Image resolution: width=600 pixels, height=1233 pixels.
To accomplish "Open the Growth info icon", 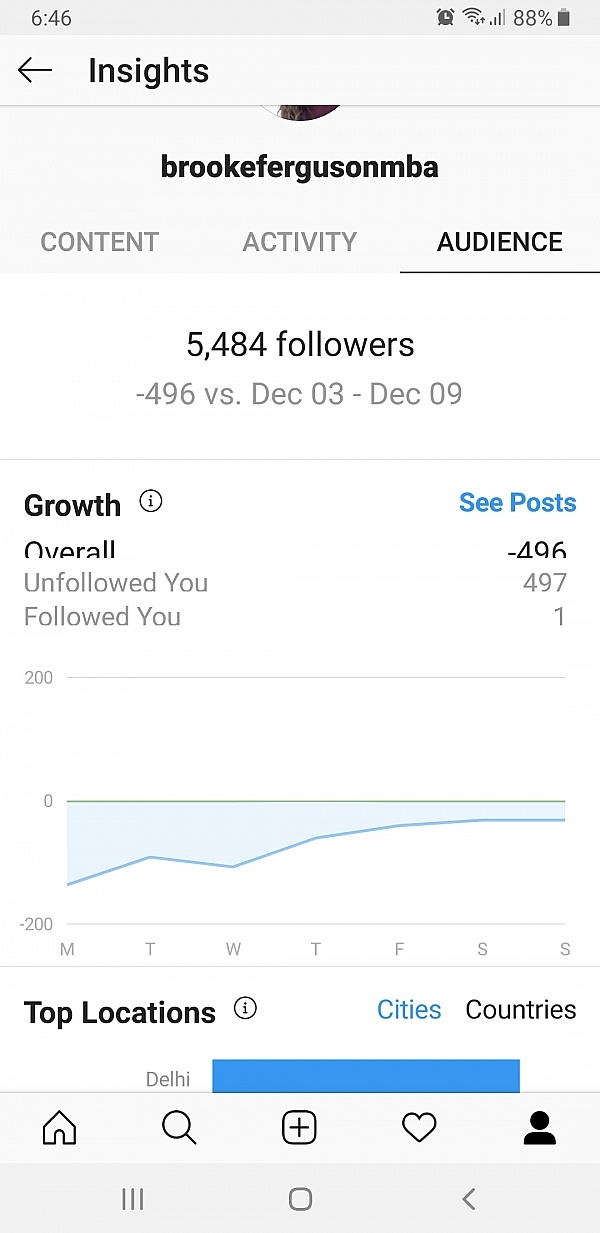I will (151, 501).
